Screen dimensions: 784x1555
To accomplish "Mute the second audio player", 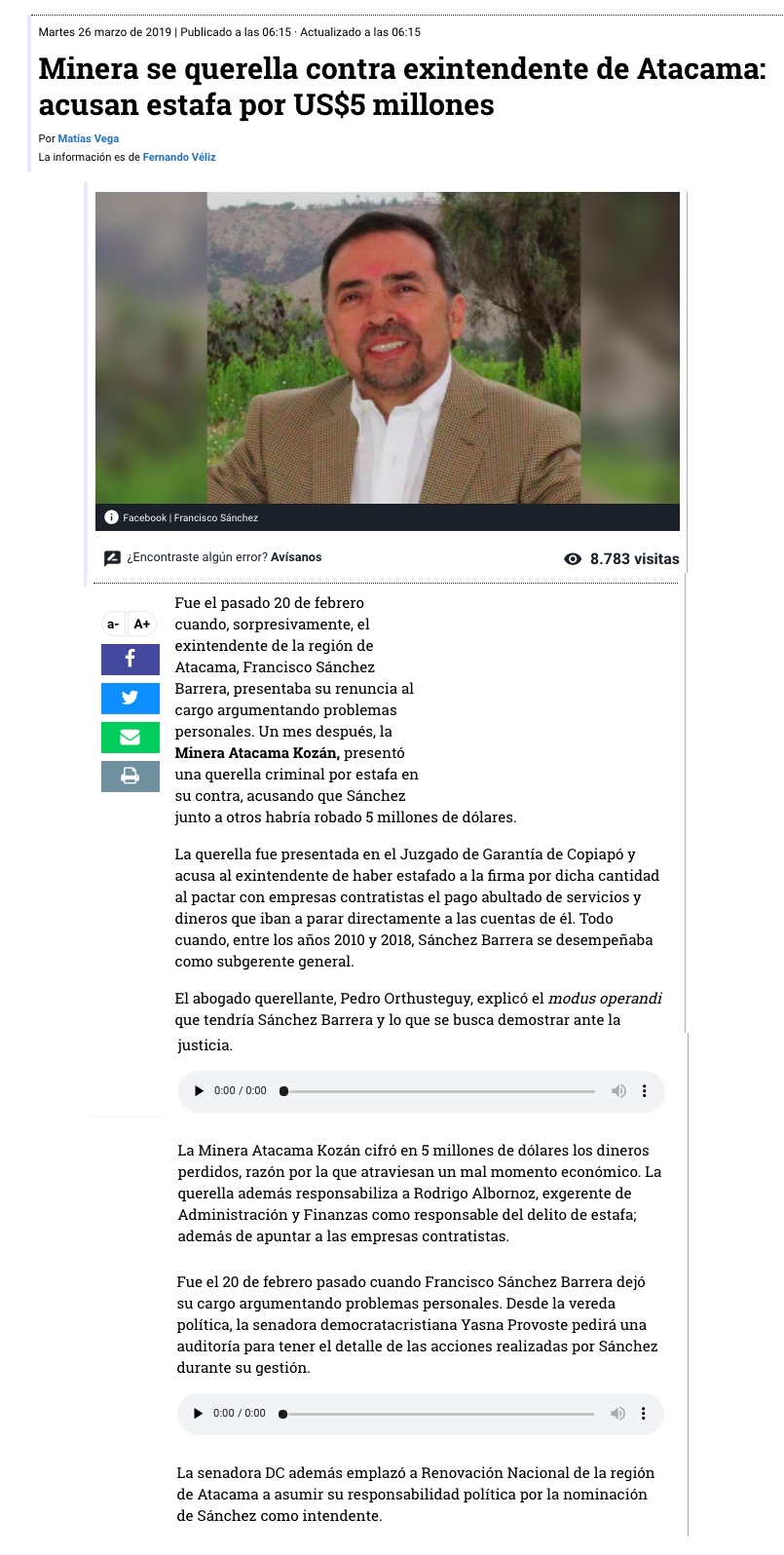I will coord(617,1414).
